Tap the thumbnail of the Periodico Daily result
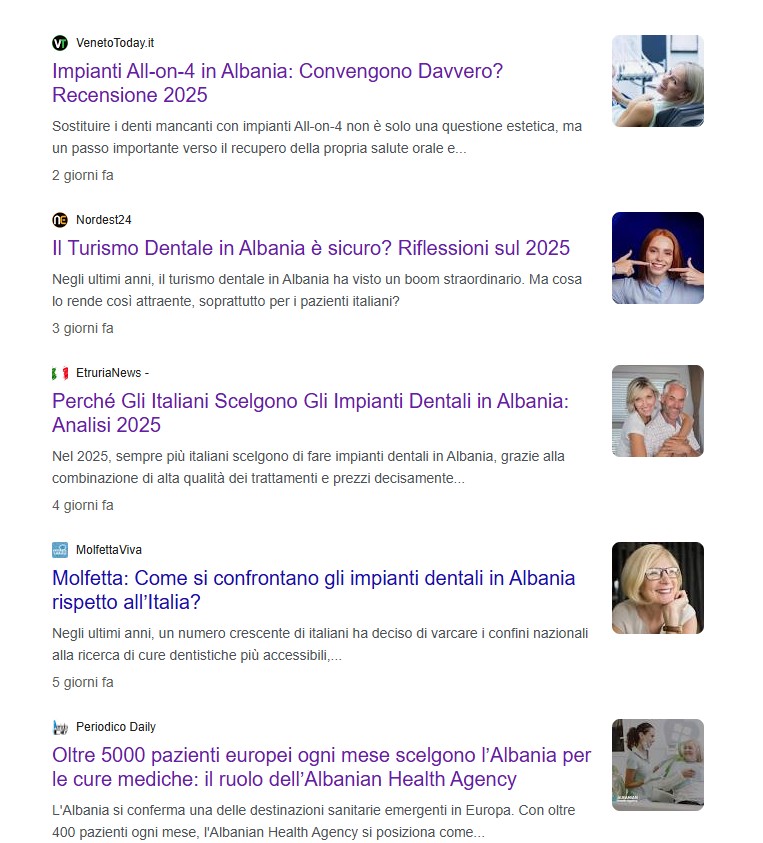Screen dimensions: 763x843 pyautogui.click(x=657, y=765)
